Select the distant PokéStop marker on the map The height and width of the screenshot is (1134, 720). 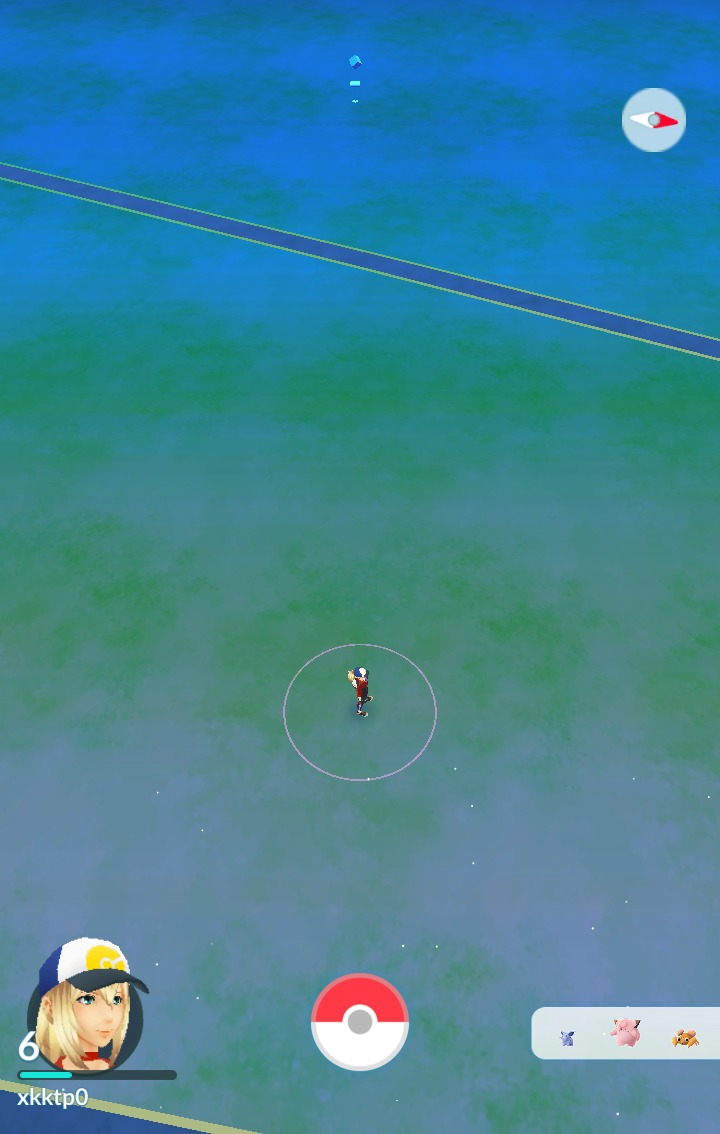[355, 76]
